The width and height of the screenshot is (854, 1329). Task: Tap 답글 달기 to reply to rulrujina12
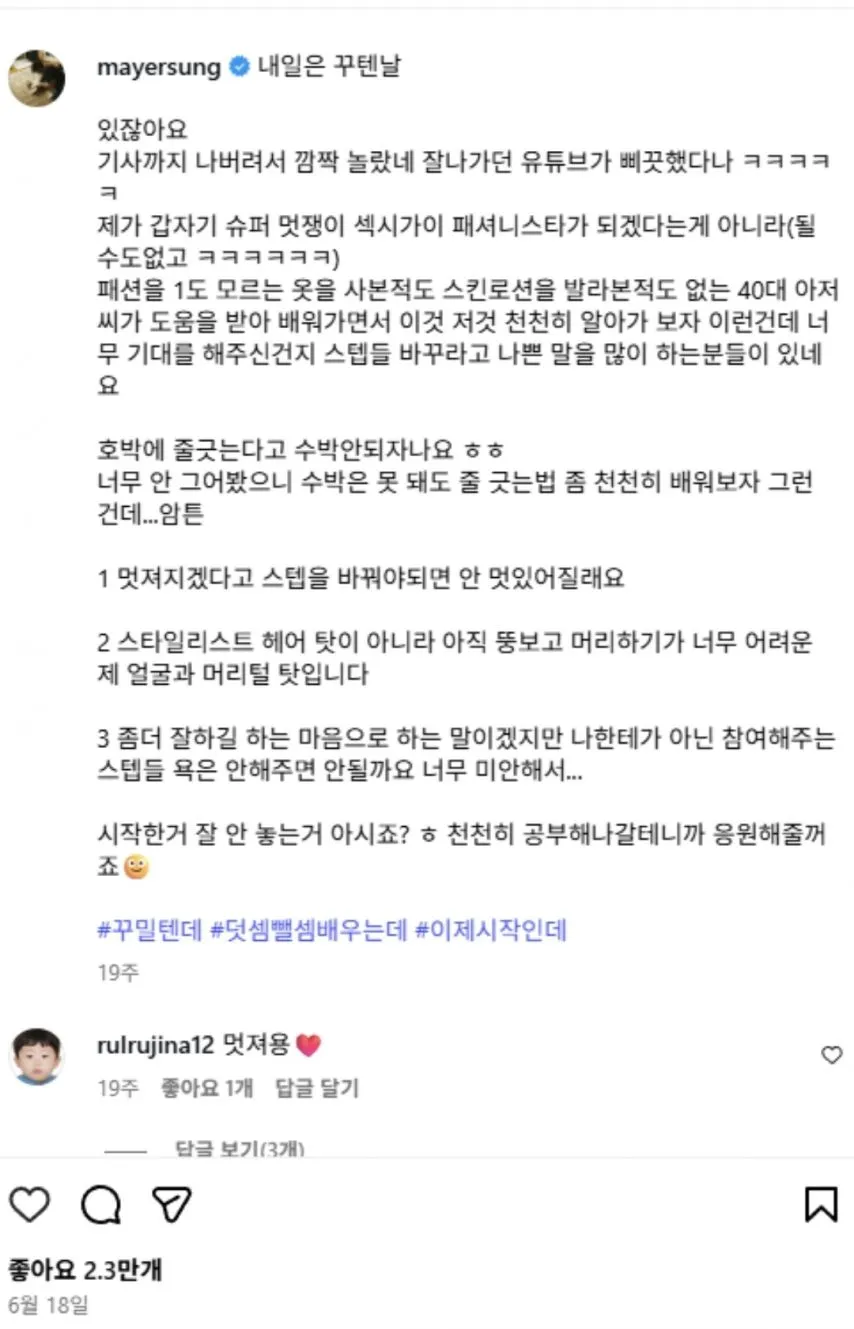tap(316, 1088)
